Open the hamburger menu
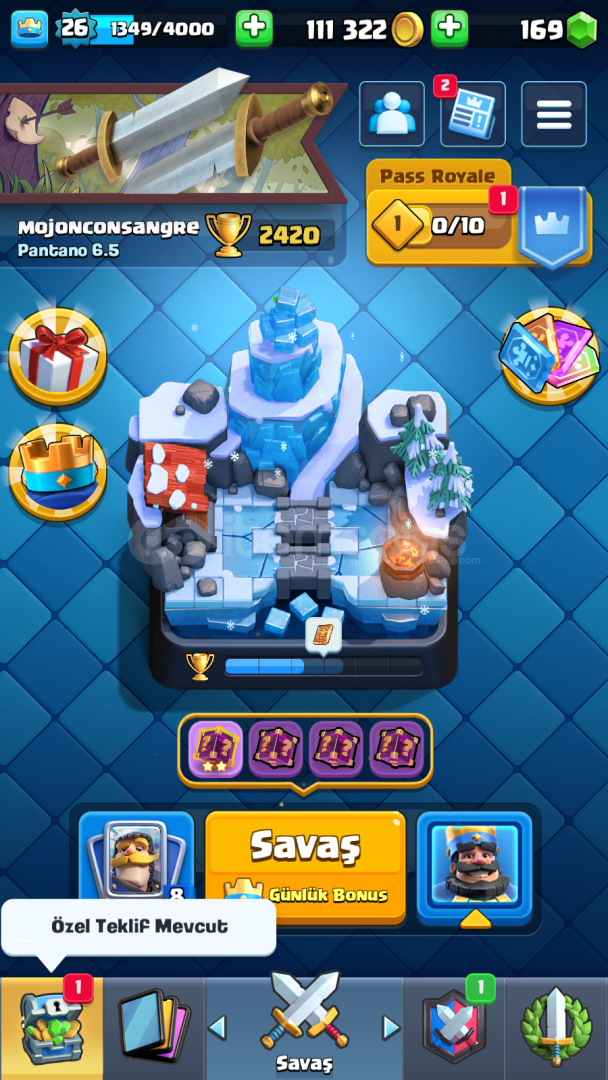Viewport: 608px width, 1080px height. pyautogui.click(x=554, y=114)
